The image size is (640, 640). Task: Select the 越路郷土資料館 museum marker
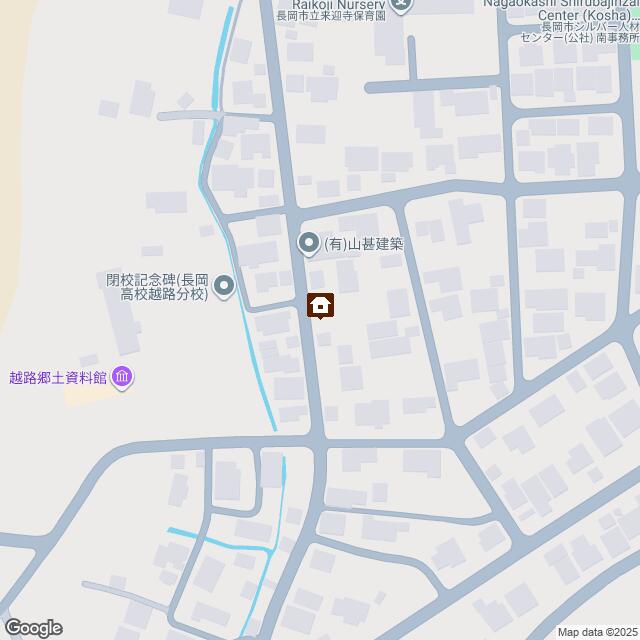pos(123,377)
